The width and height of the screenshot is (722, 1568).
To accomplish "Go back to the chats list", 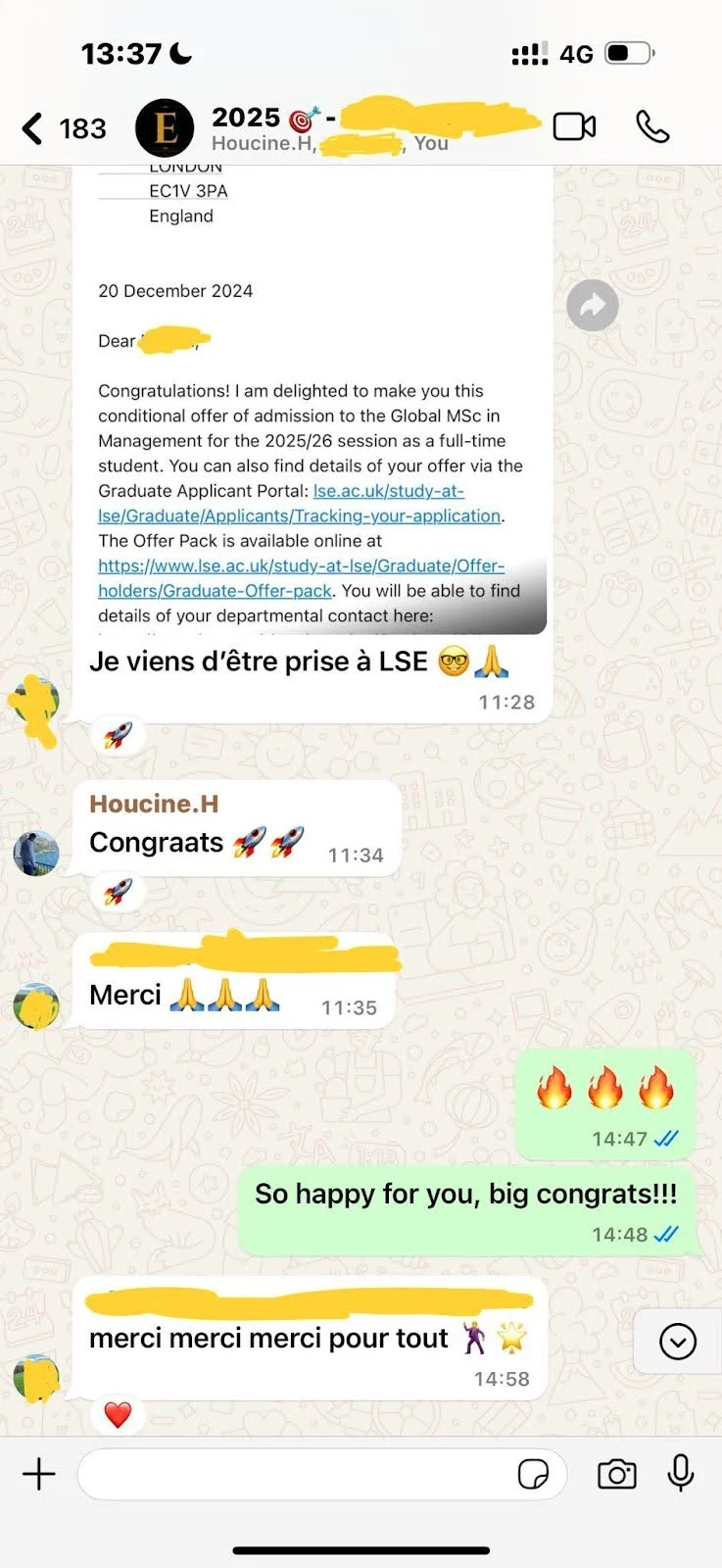I will tap(34, 128).
